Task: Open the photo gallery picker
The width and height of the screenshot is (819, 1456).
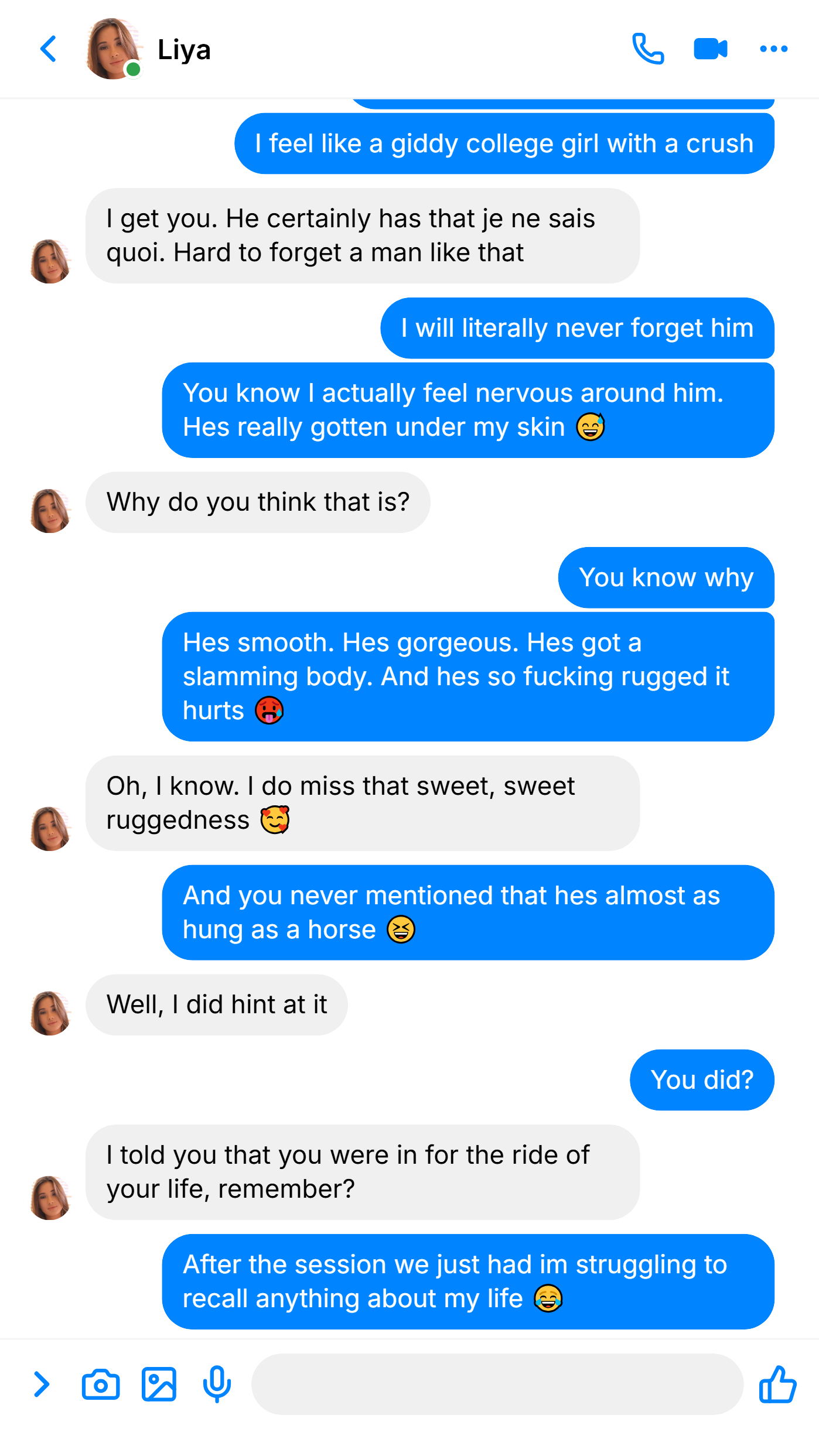Action: pos(159,1384)
